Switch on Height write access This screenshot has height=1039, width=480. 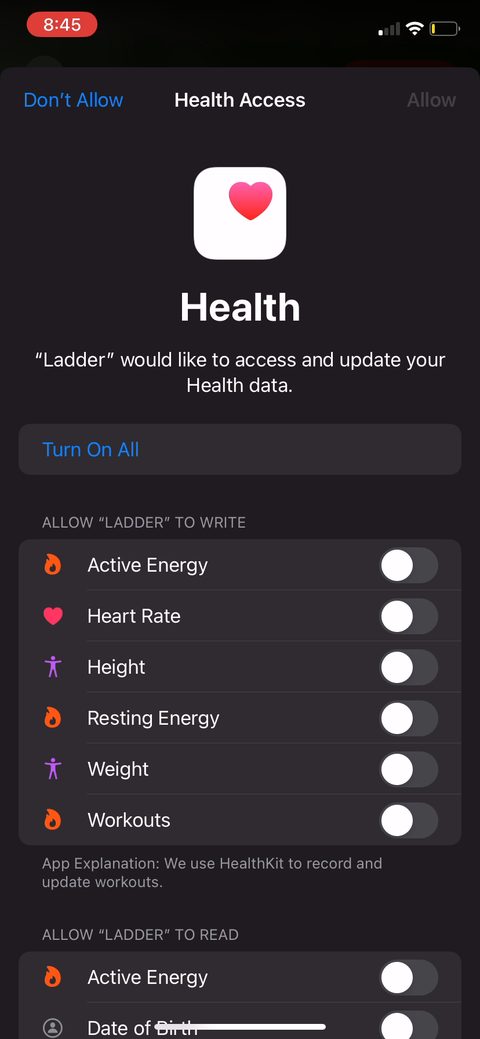[x=408, y=667]
